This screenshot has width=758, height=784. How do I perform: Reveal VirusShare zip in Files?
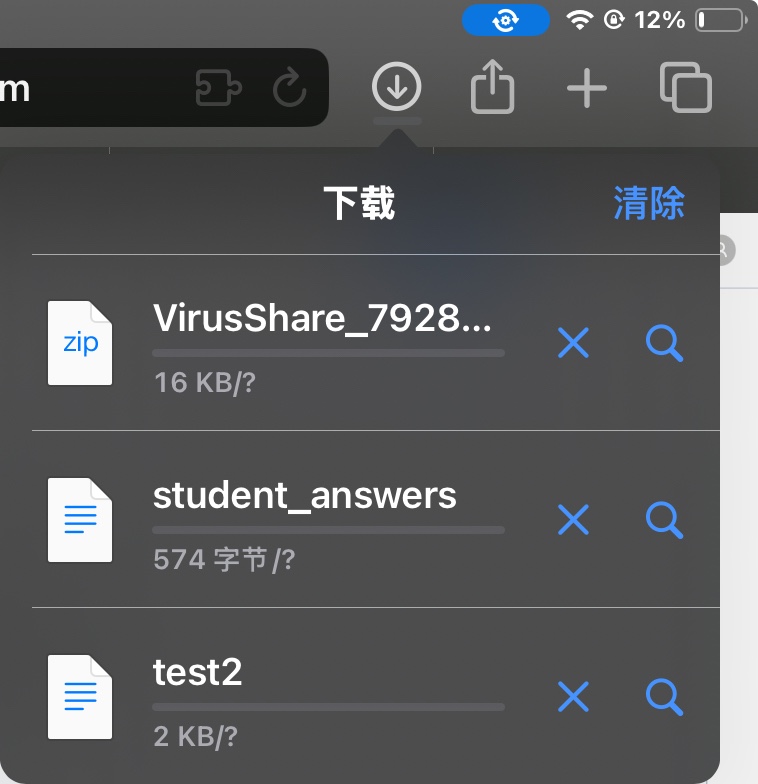[664, 344]
